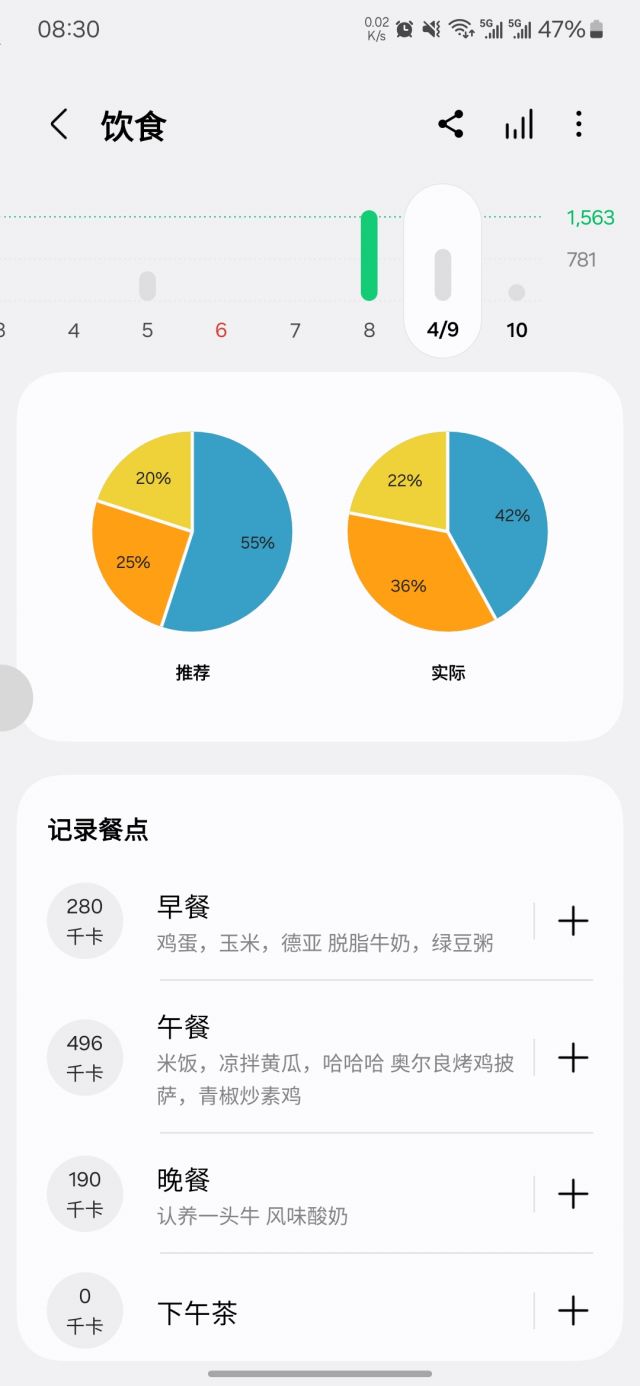Screen dimensions: 640x1386
Task: Add food to 晚餐
Action: pos(572,1193)
